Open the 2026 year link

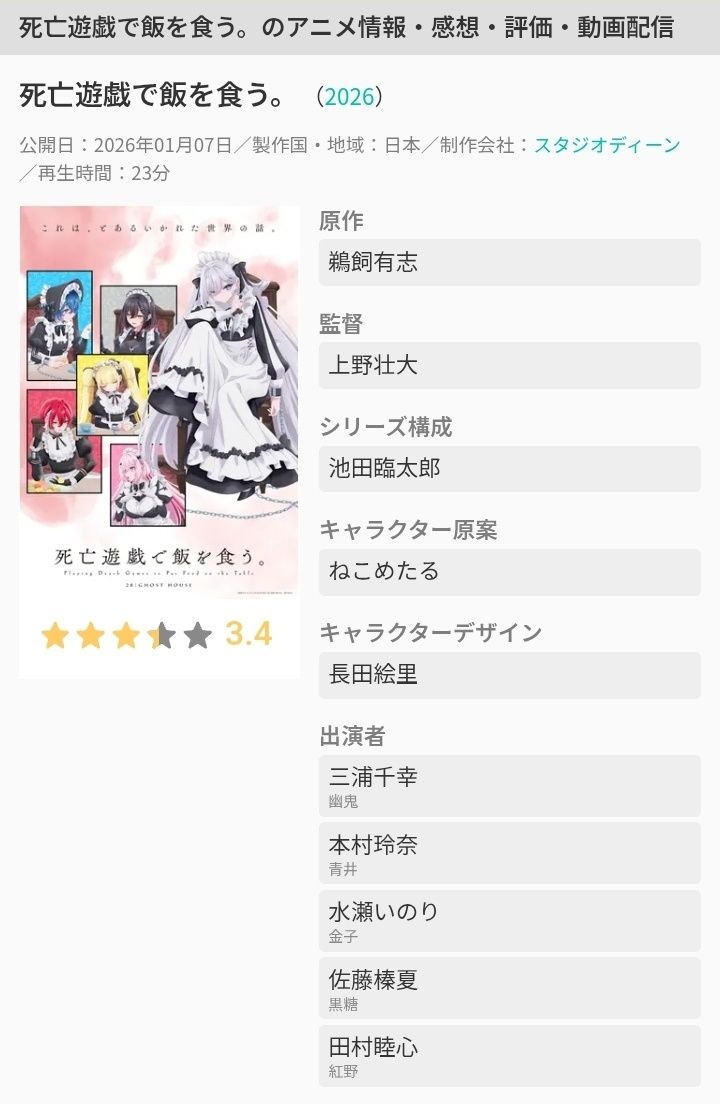349,97
